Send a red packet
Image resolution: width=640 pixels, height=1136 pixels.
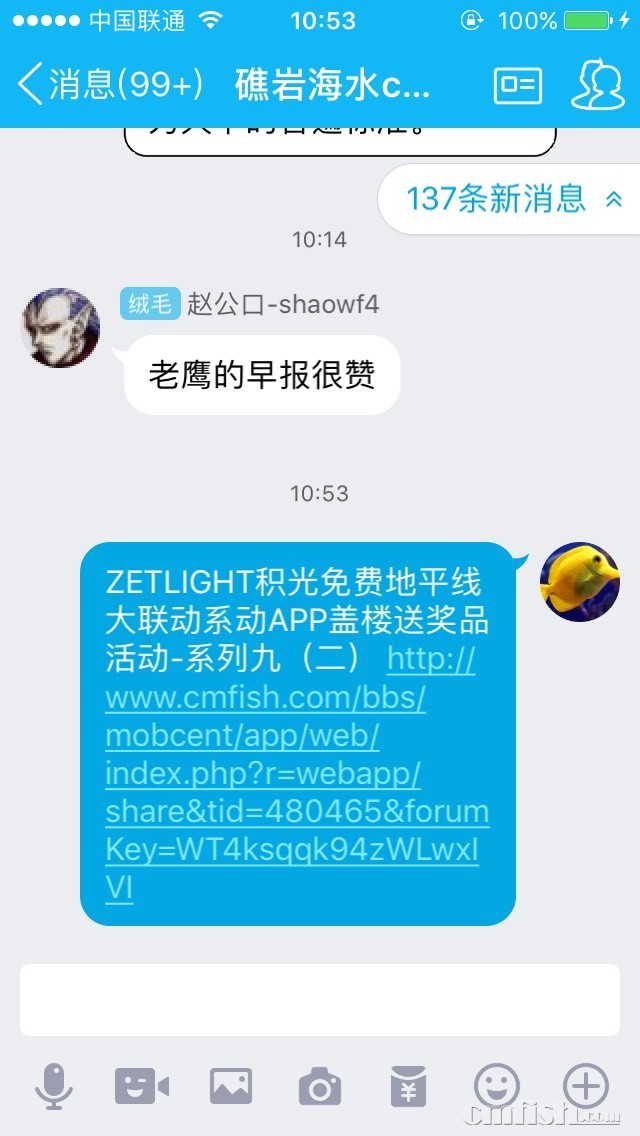(408, 1086)
